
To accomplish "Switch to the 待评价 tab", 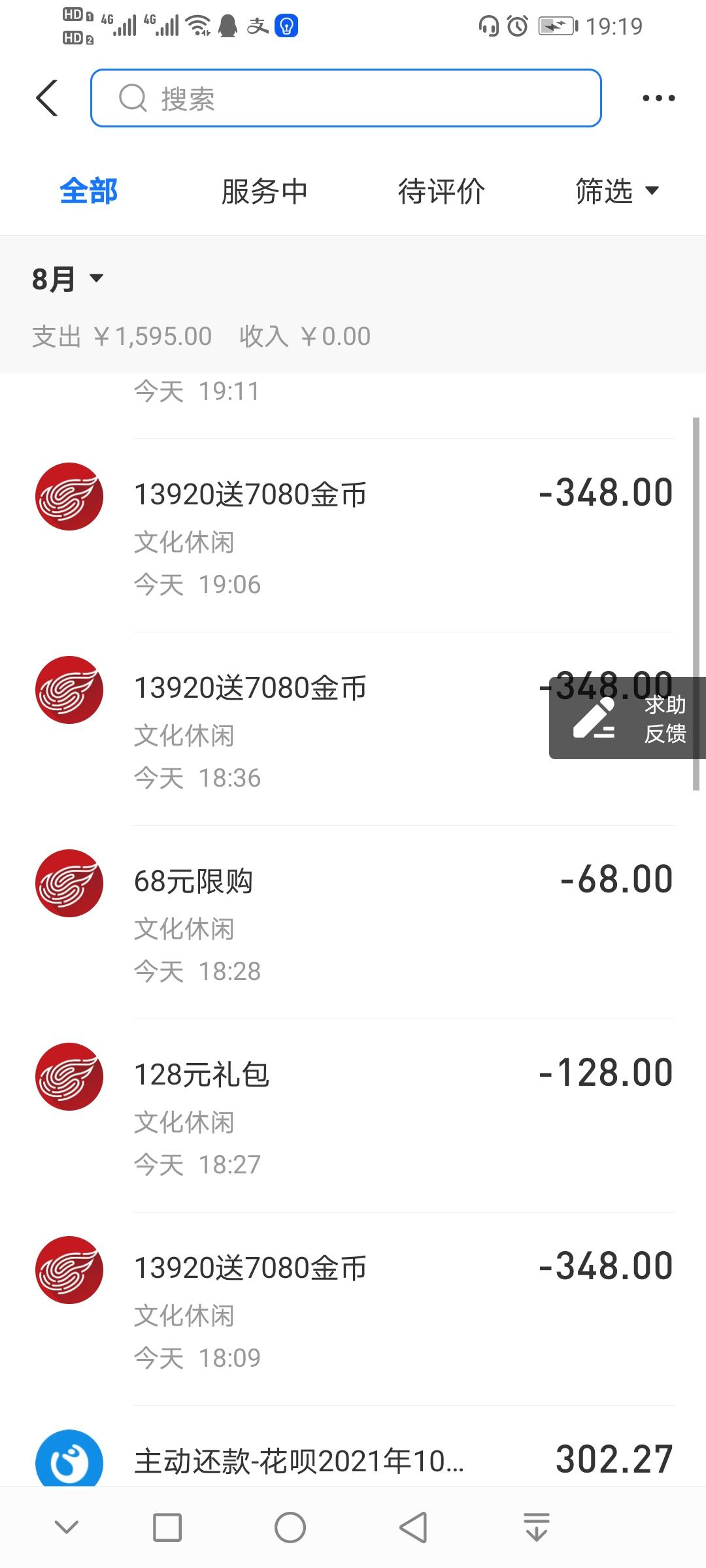I will [x=441, y=191].
